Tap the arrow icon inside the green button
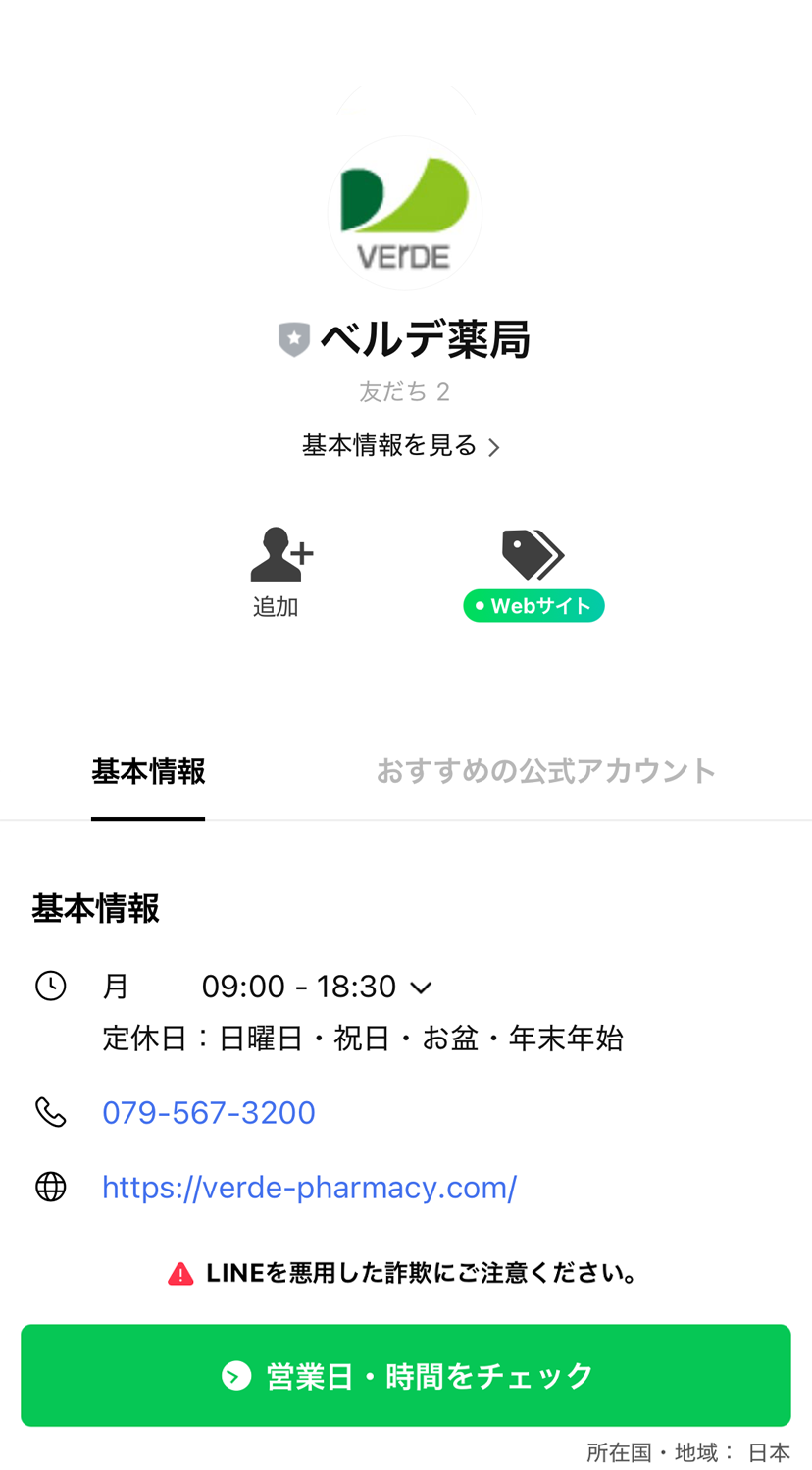Screen dimensions: 812x1470 pos(235,1375)
